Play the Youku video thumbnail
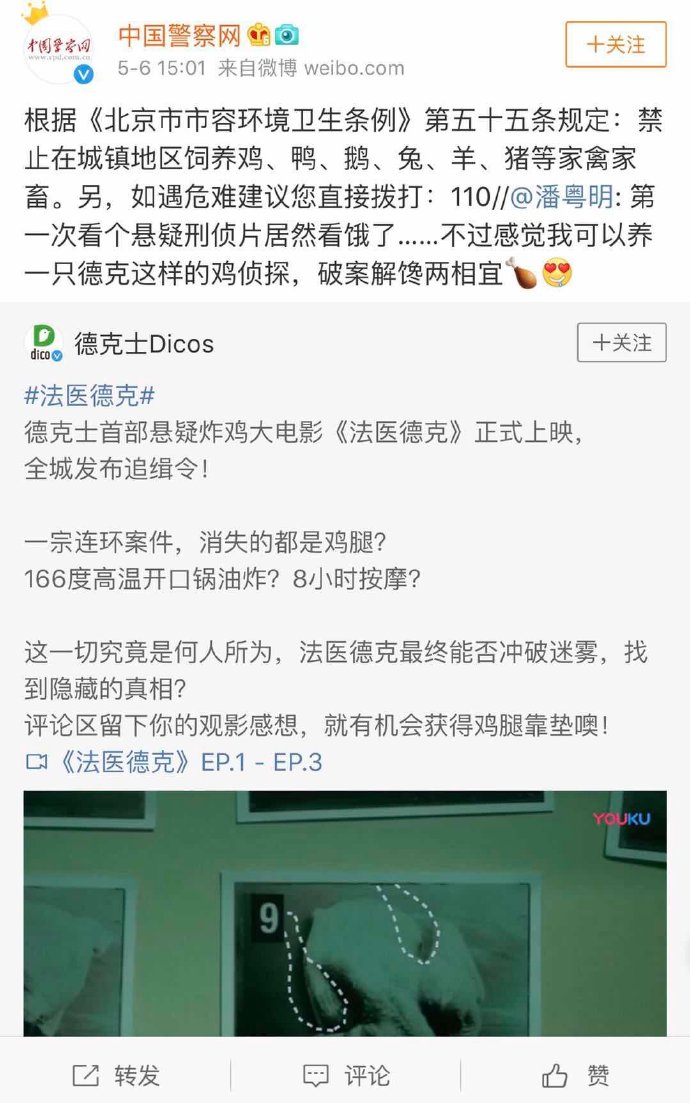The image size is (690, 1103). tap(345, 913)
